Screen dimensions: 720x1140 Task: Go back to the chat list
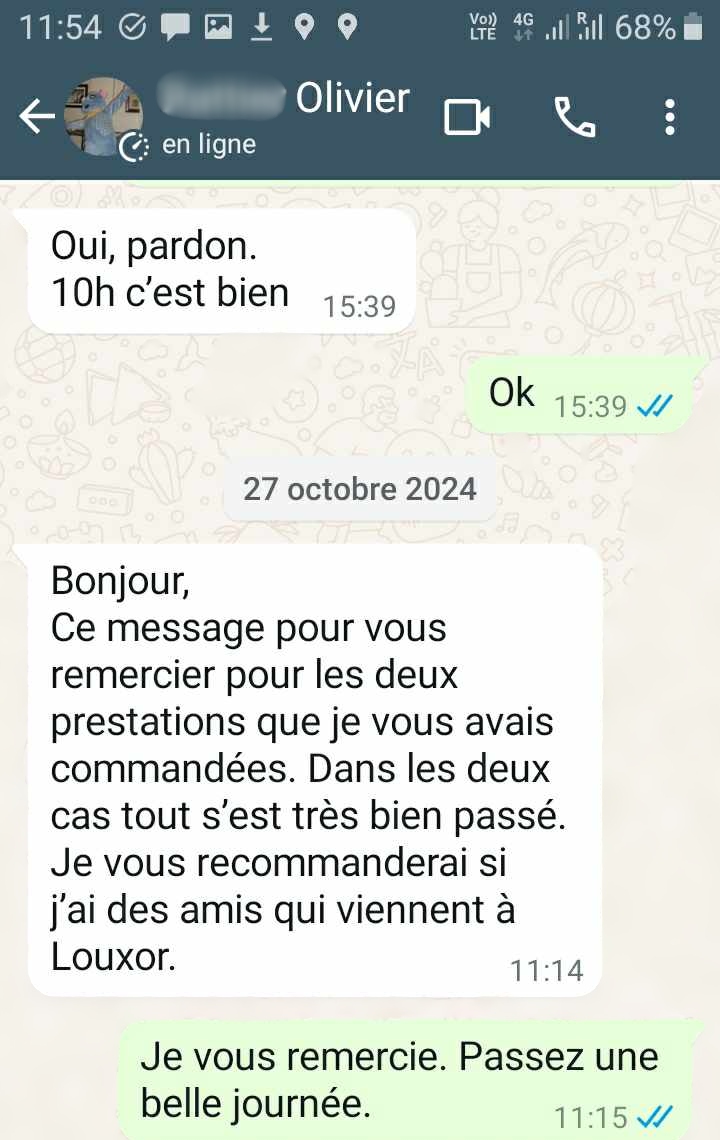pyautogui.click(x=36, y=118)
